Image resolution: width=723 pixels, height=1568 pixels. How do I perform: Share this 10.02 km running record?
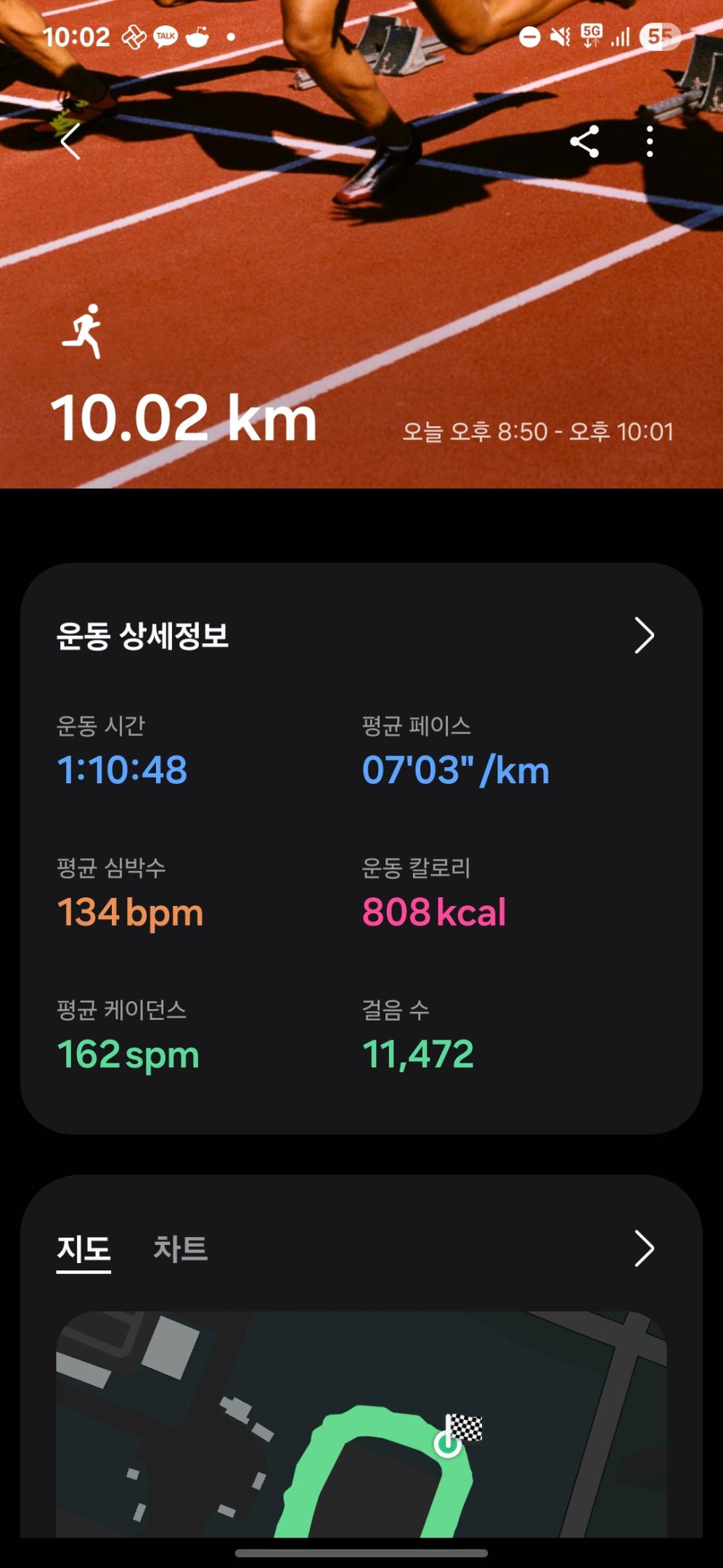click(584, 142)
